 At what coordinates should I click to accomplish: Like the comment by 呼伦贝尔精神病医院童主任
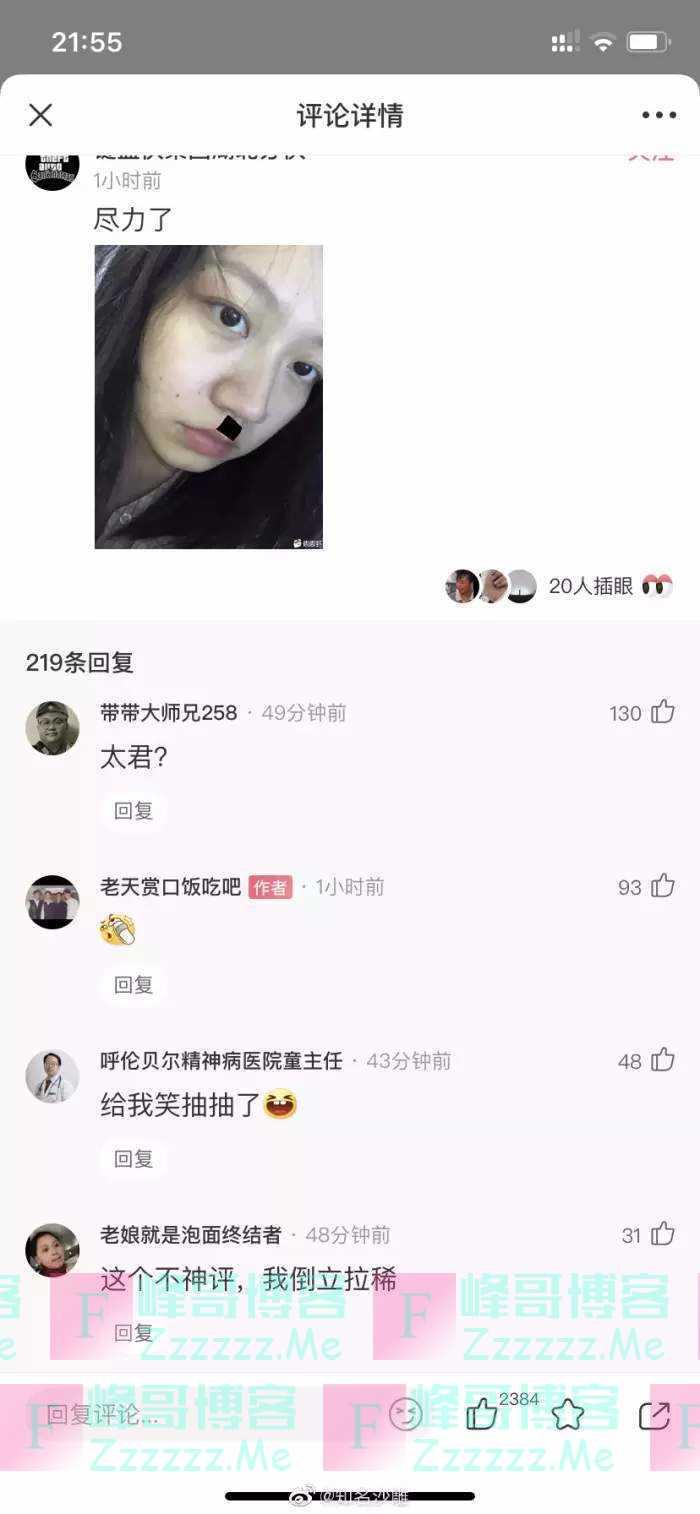pos(663,1060)
